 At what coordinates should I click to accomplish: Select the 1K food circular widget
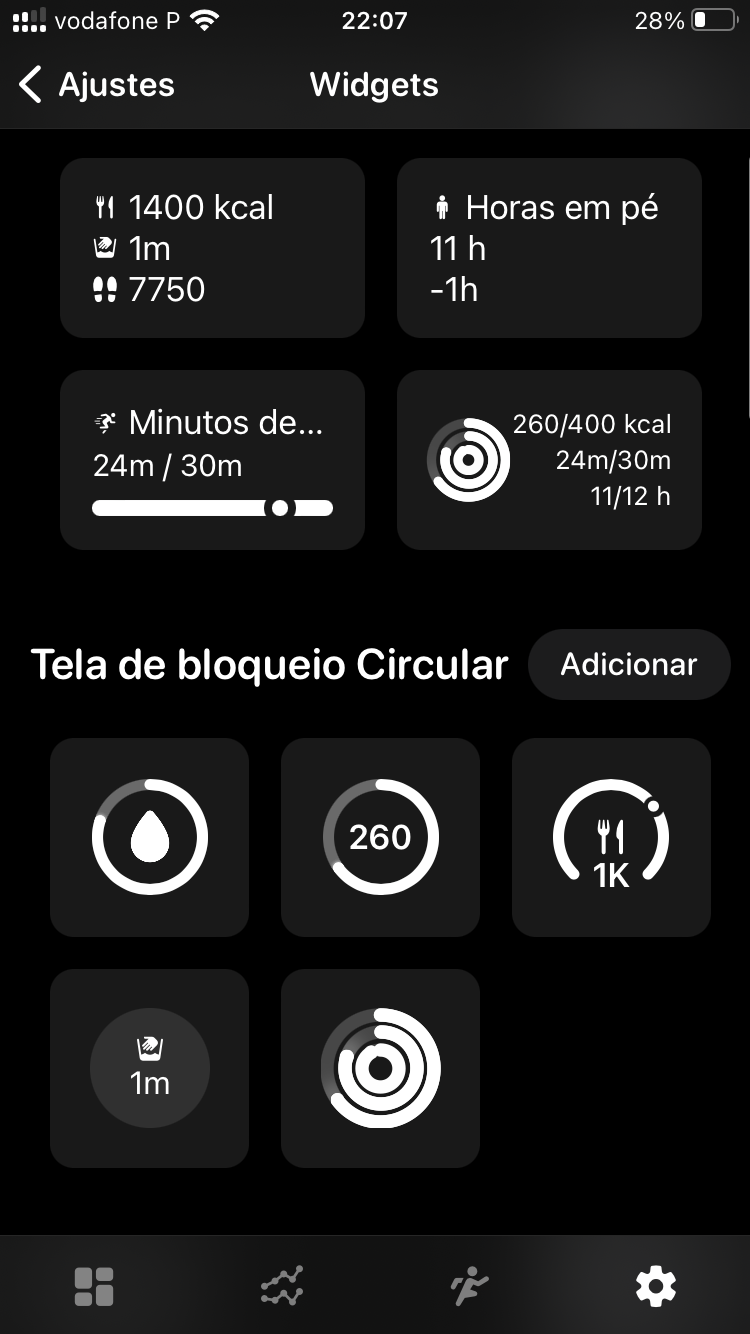click(x=611, y=837)
